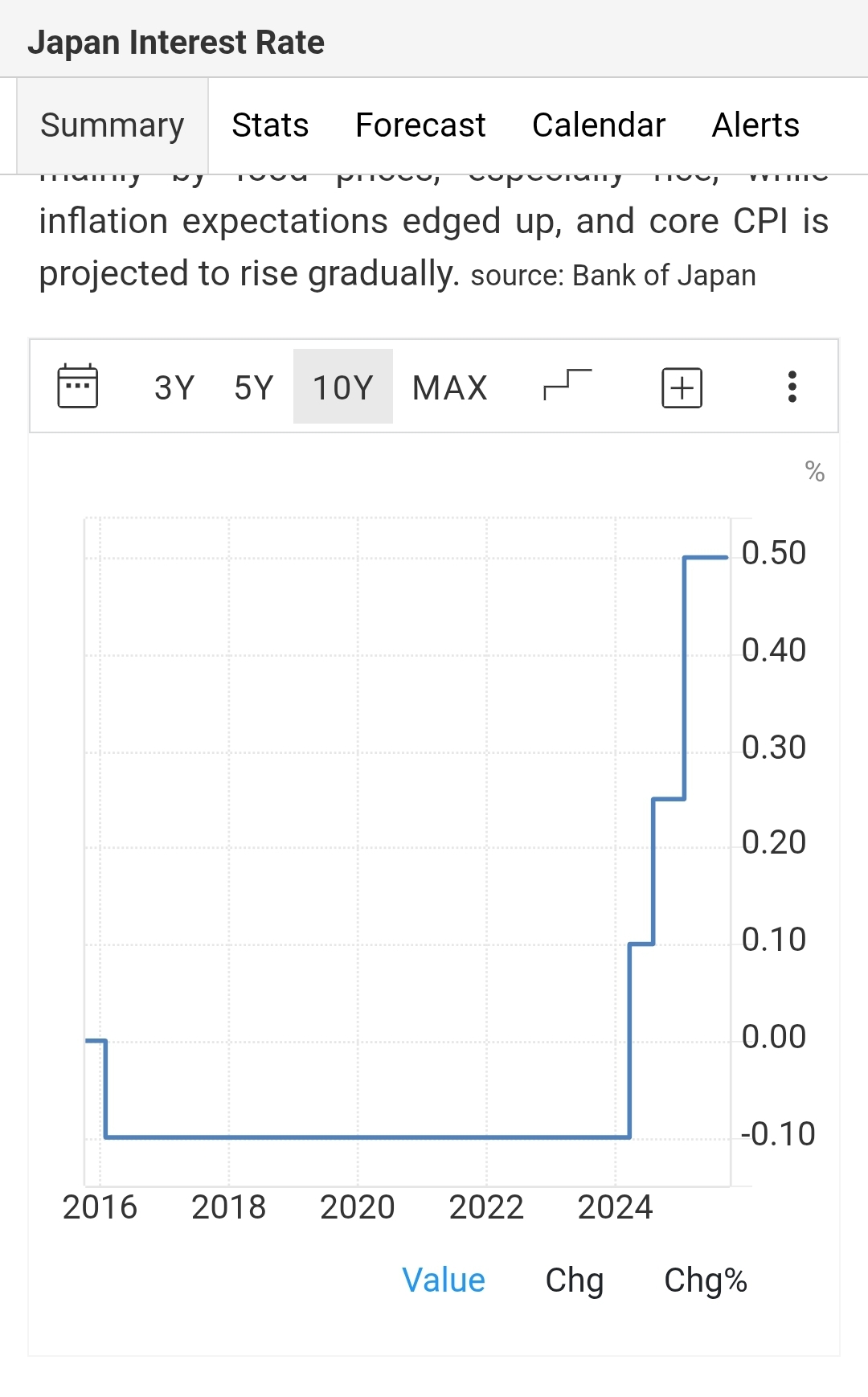
Task: Display chart as Chg
Action: tap(574, 1280)
